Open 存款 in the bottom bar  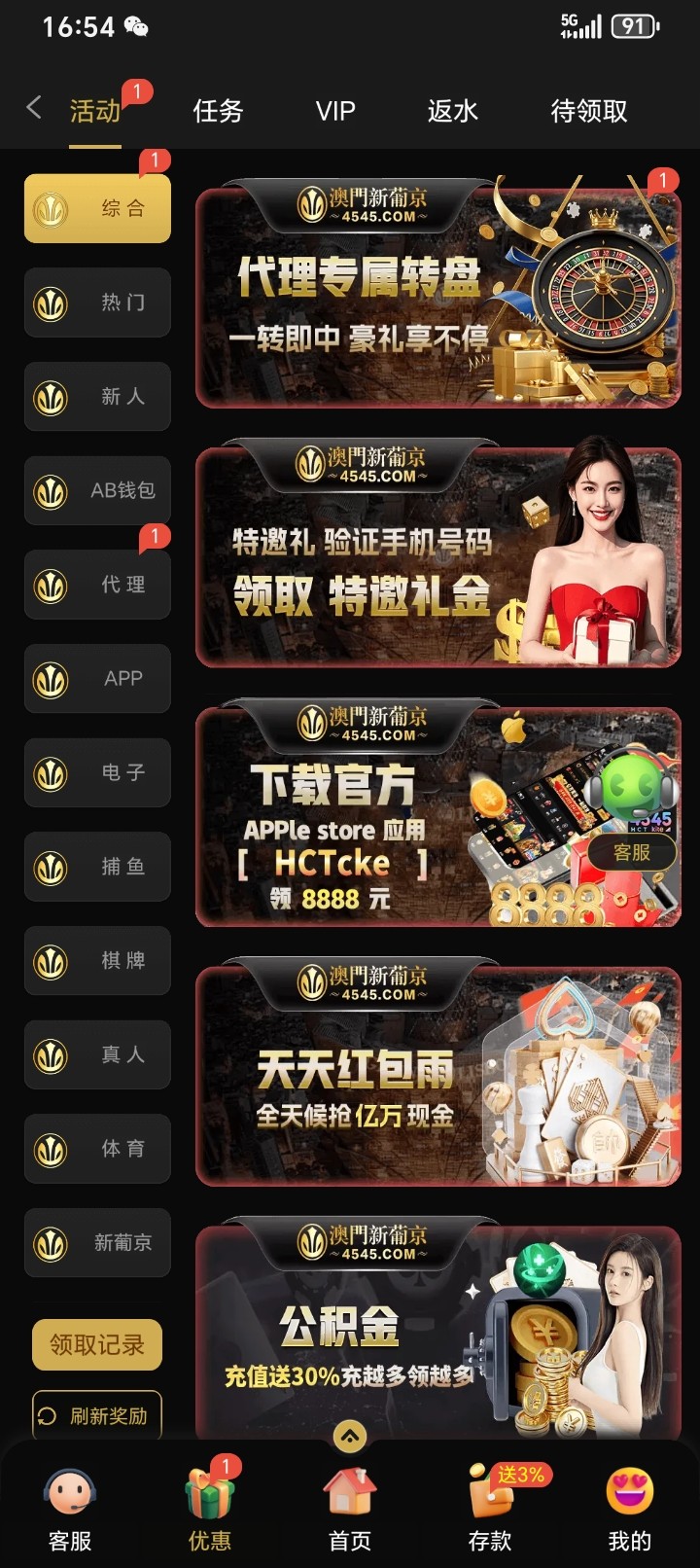490,1508
